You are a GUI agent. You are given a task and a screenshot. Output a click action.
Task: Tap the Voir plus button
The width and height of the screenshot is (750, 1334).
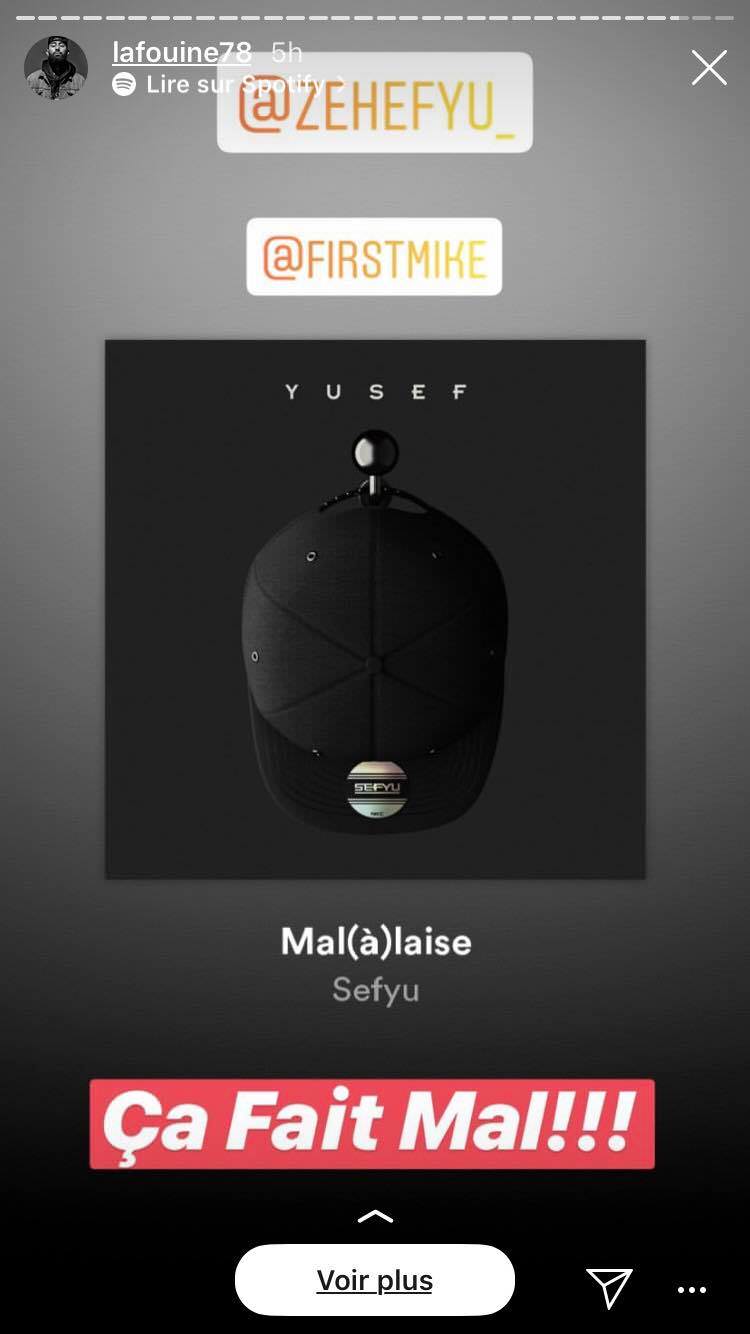[x=375, y=1280]
